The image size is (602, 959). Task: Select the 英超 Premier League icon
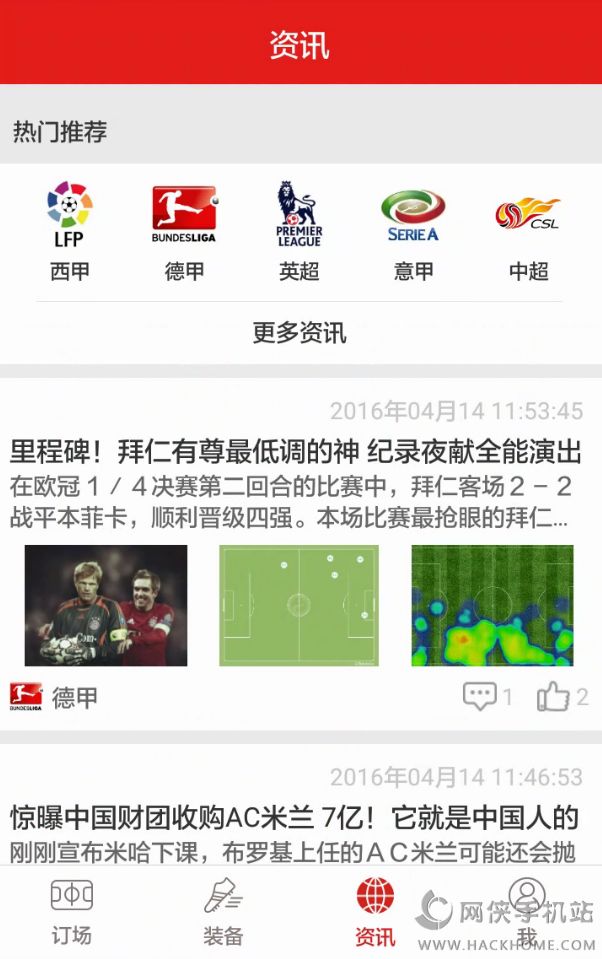[x=299, y=231]
